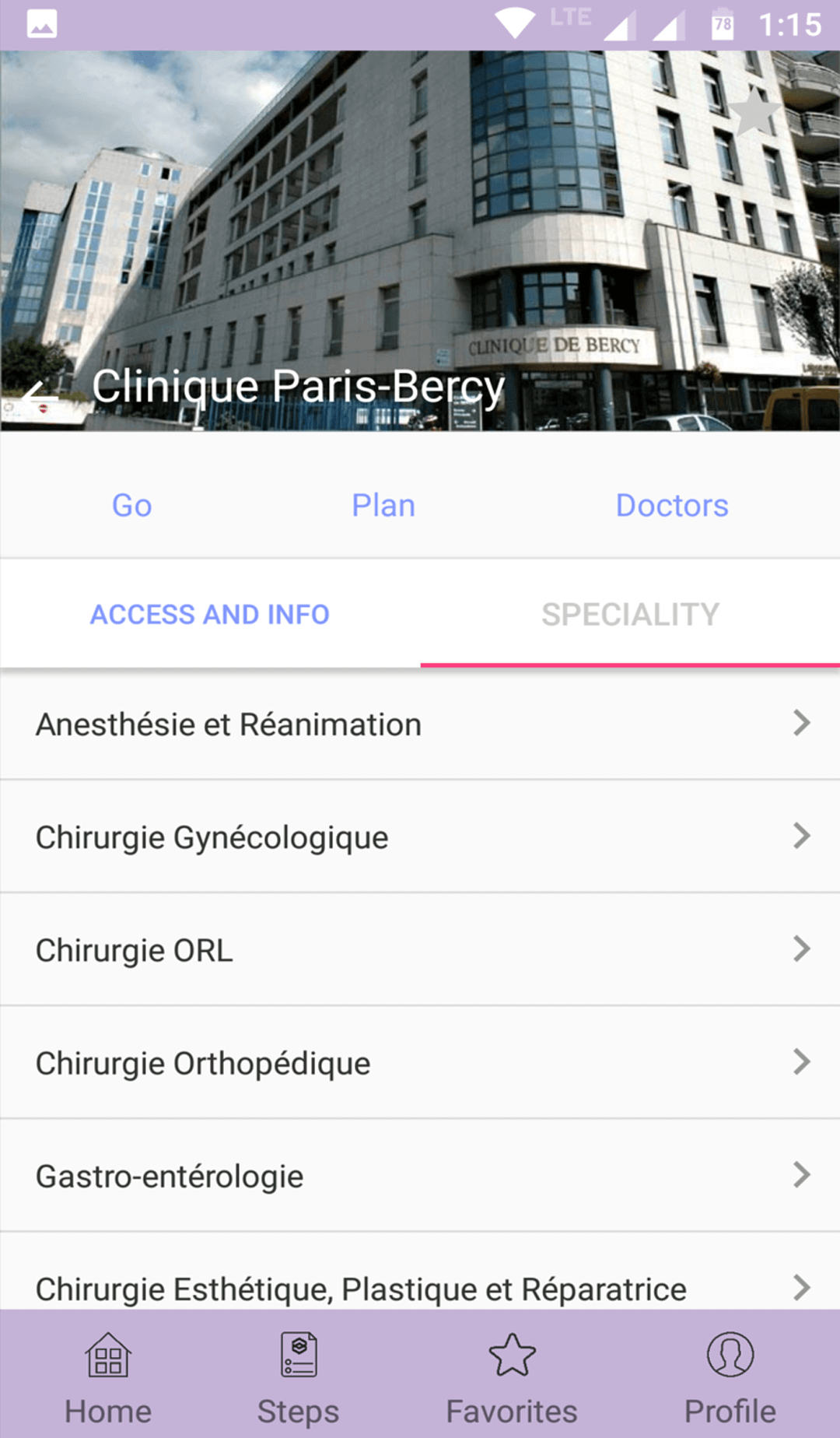Open the Plan option
840x1438 pixels.
click(x=383, y=506)
